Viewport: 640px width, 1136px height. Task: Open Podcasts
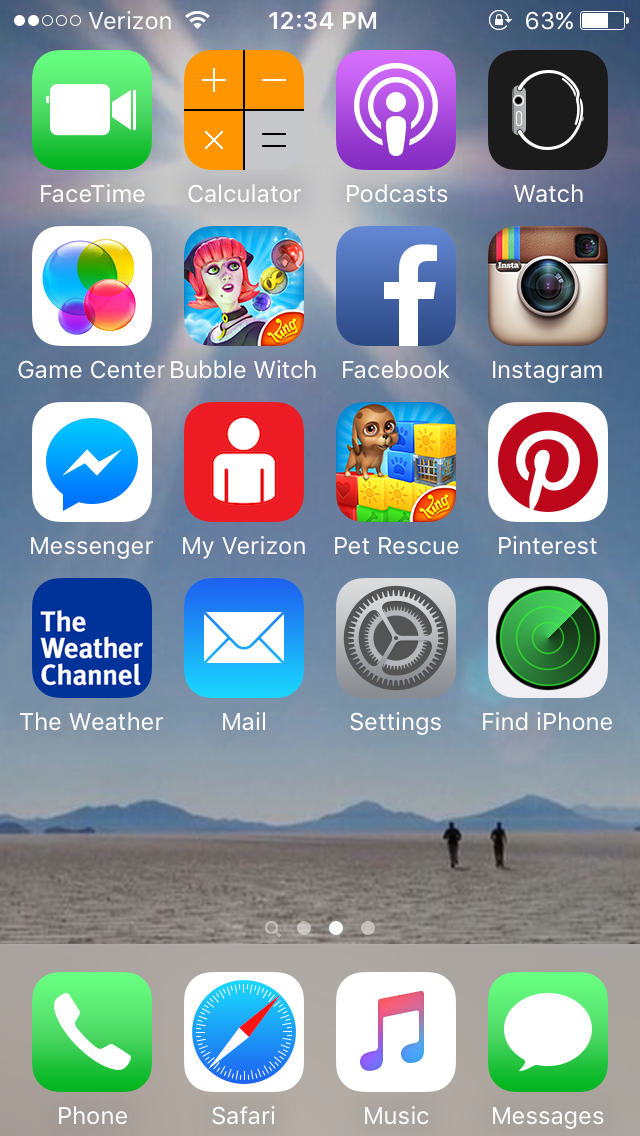pos(396,110)
